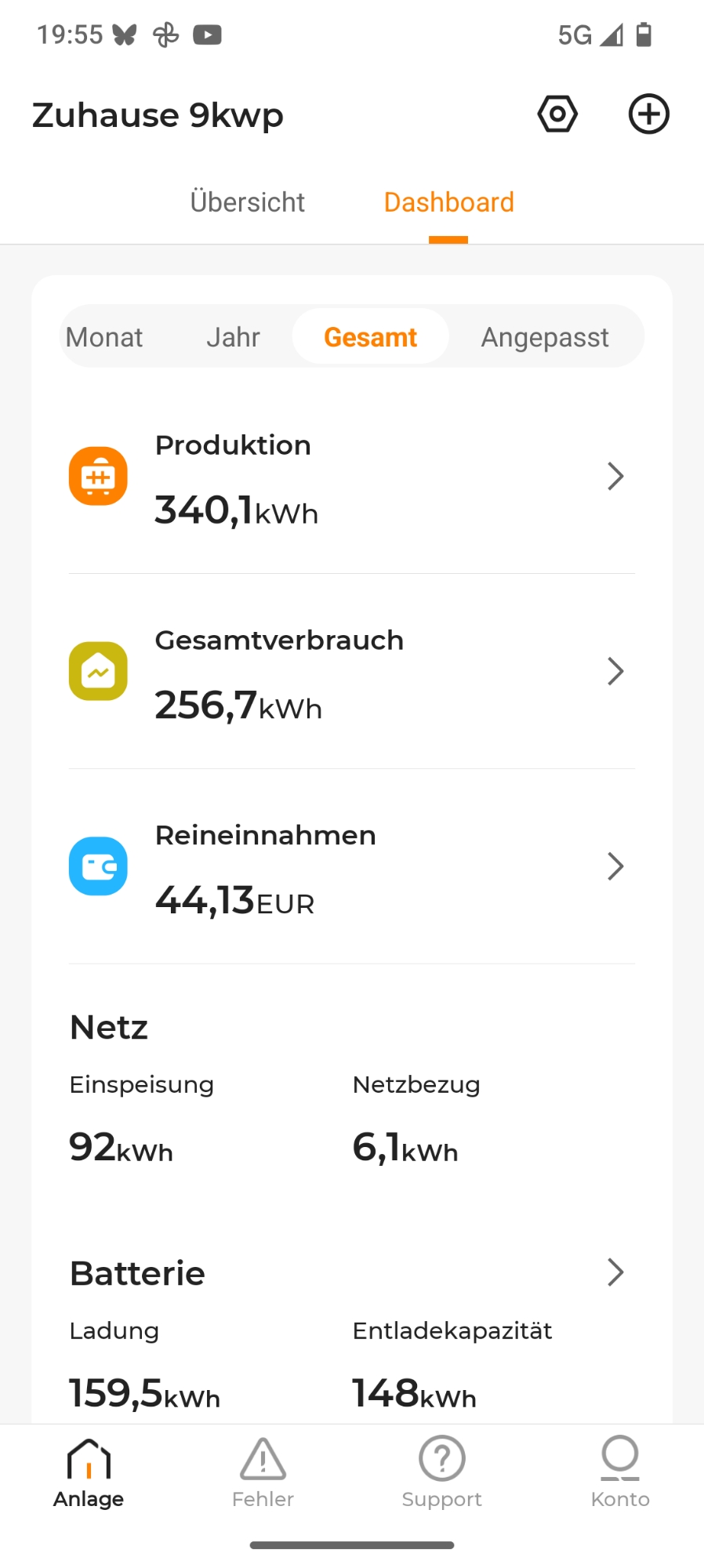Viewport: 704px width, 1568px height.
Task: Switch period to Jahr
Action: click(233, 337)
